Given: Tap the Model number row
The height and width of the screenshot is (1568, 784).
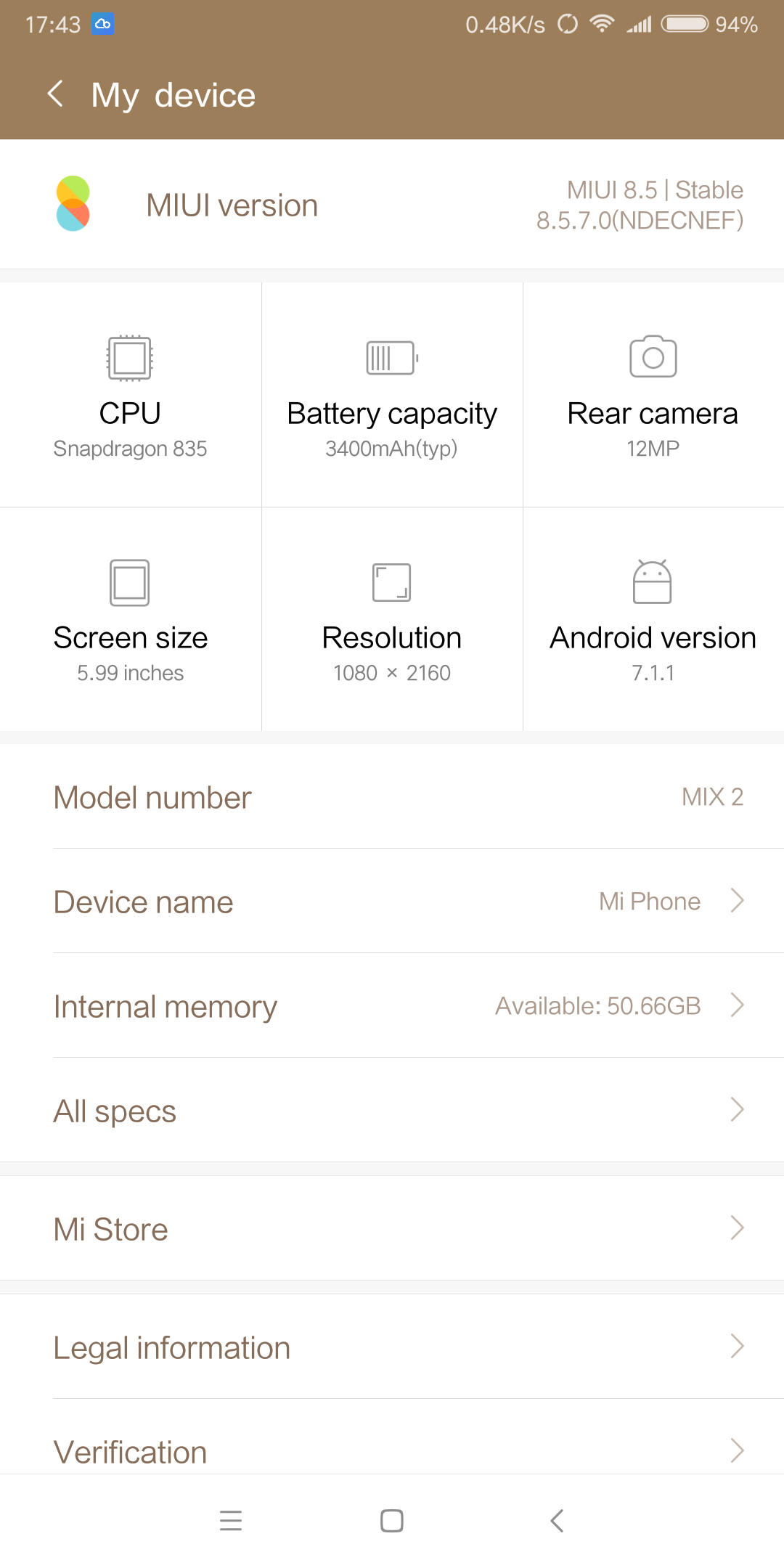Looking at the screenshot, I should tap(392, 797).
